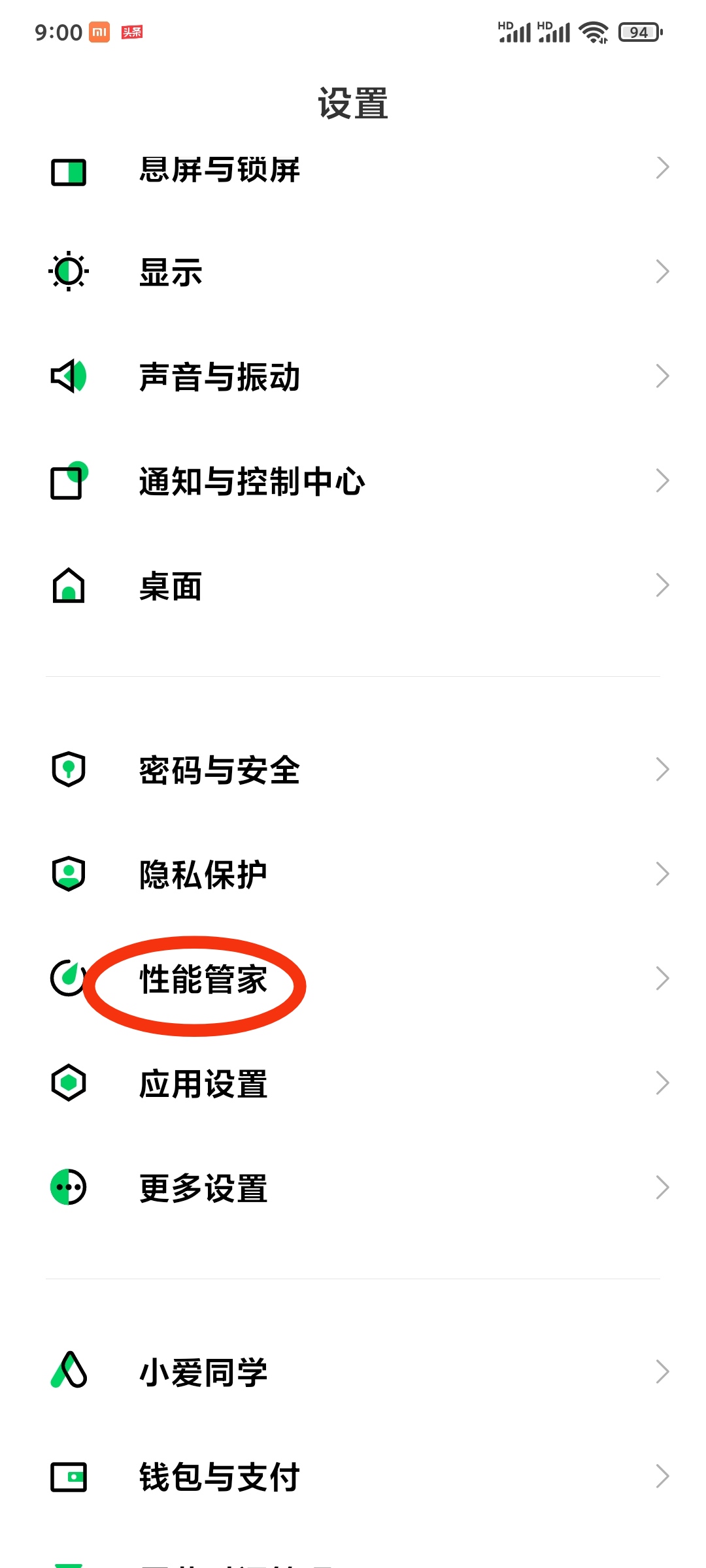The width and height of the screenshot is (706, 1568).
Task: Open 密码与安全 settings
Action: tap(353, 770)
